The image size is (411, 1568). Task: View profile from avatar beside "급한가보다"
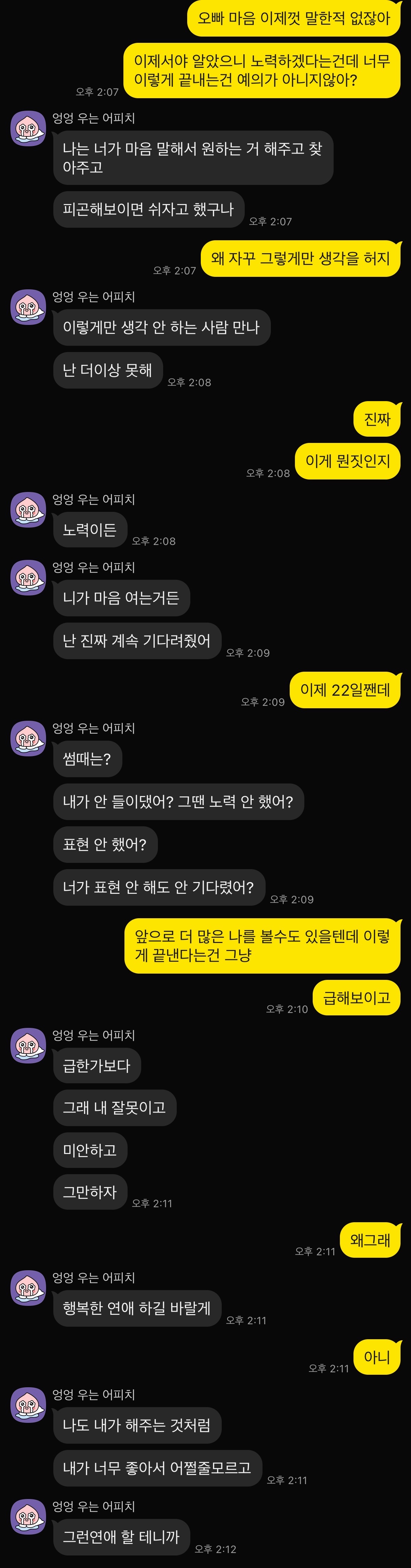coord(28,1045)
